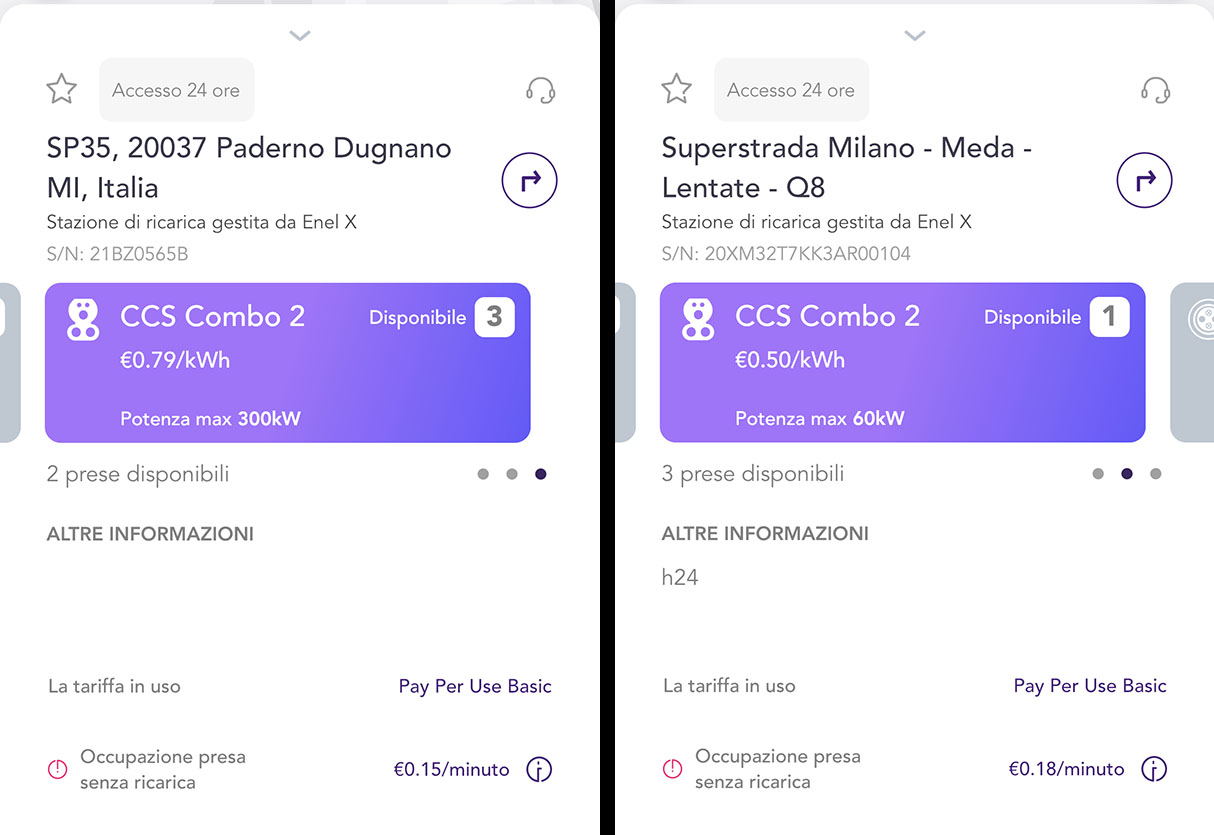Favorite the Superstrada Milano - Meda station
The width and height of the screenshot is (1214, 835).
(677, 89)
